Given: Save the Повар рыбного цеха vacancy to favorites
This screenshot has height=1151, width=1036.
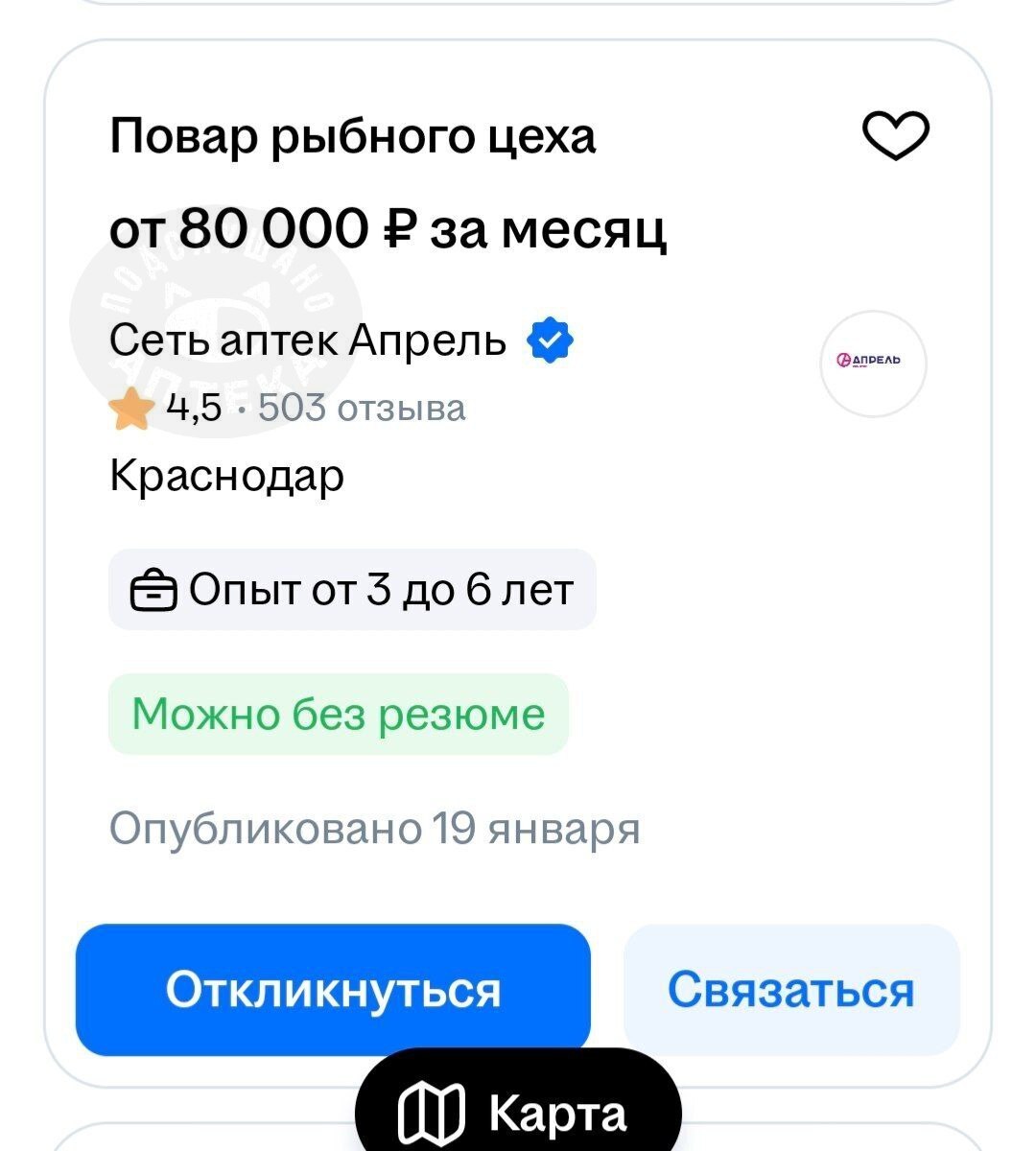Looking at the screenshot, I should point(896,135).
